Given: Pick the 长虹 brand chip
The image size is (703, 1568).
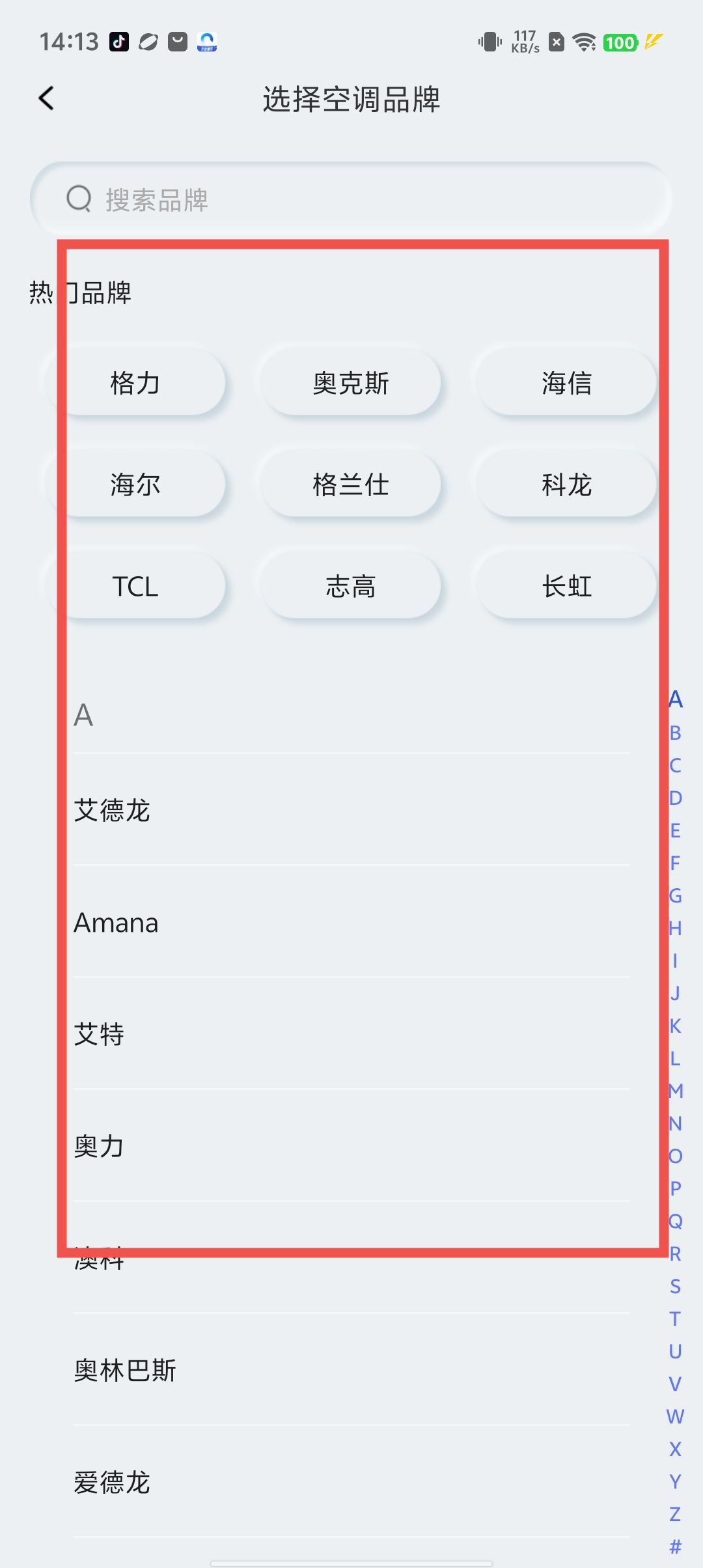Looking at the screenshot, I should tap(566, 586).
